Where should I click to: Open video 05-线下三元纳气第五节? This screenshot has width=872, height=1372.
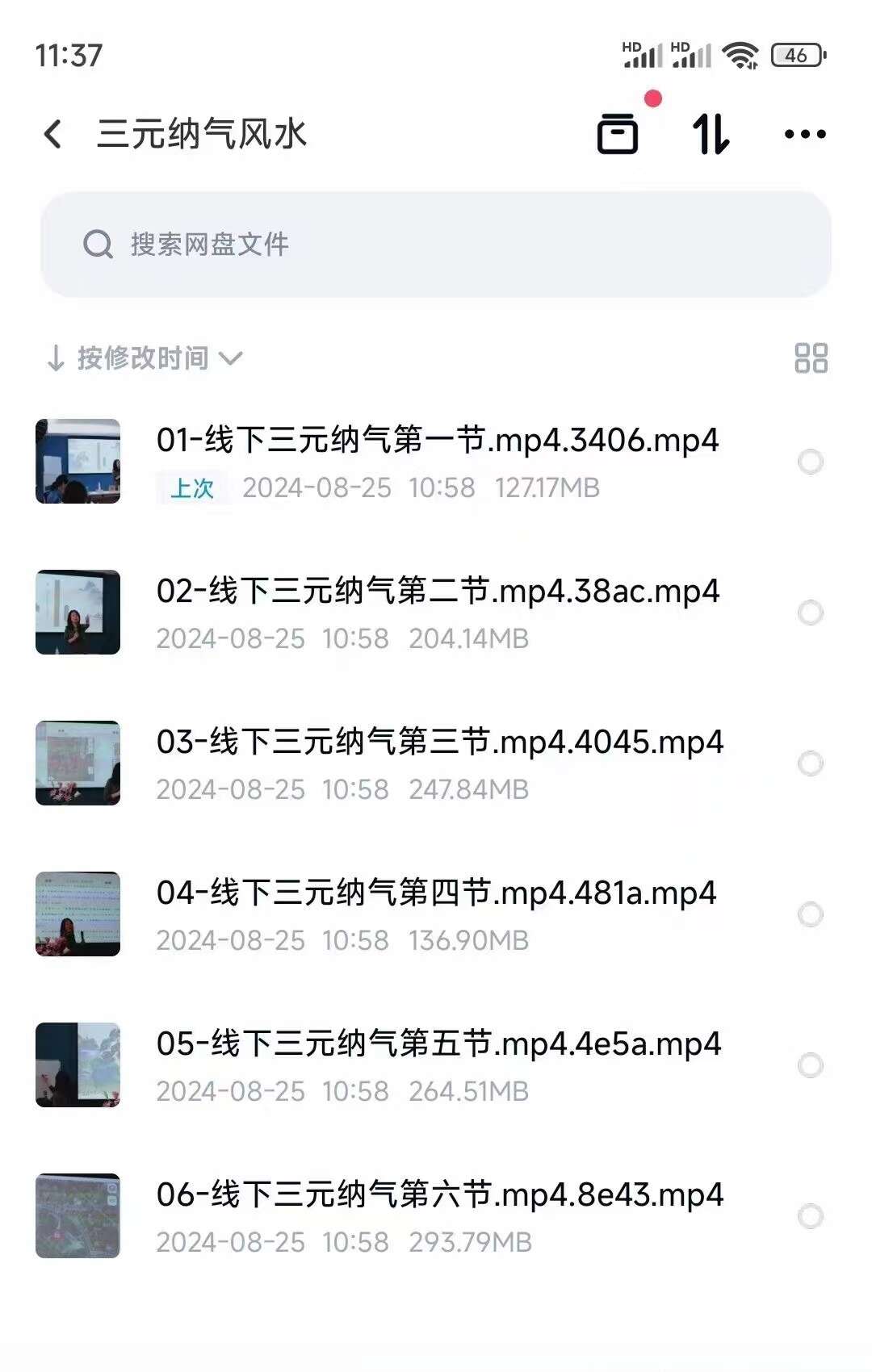click(438, 1044)
